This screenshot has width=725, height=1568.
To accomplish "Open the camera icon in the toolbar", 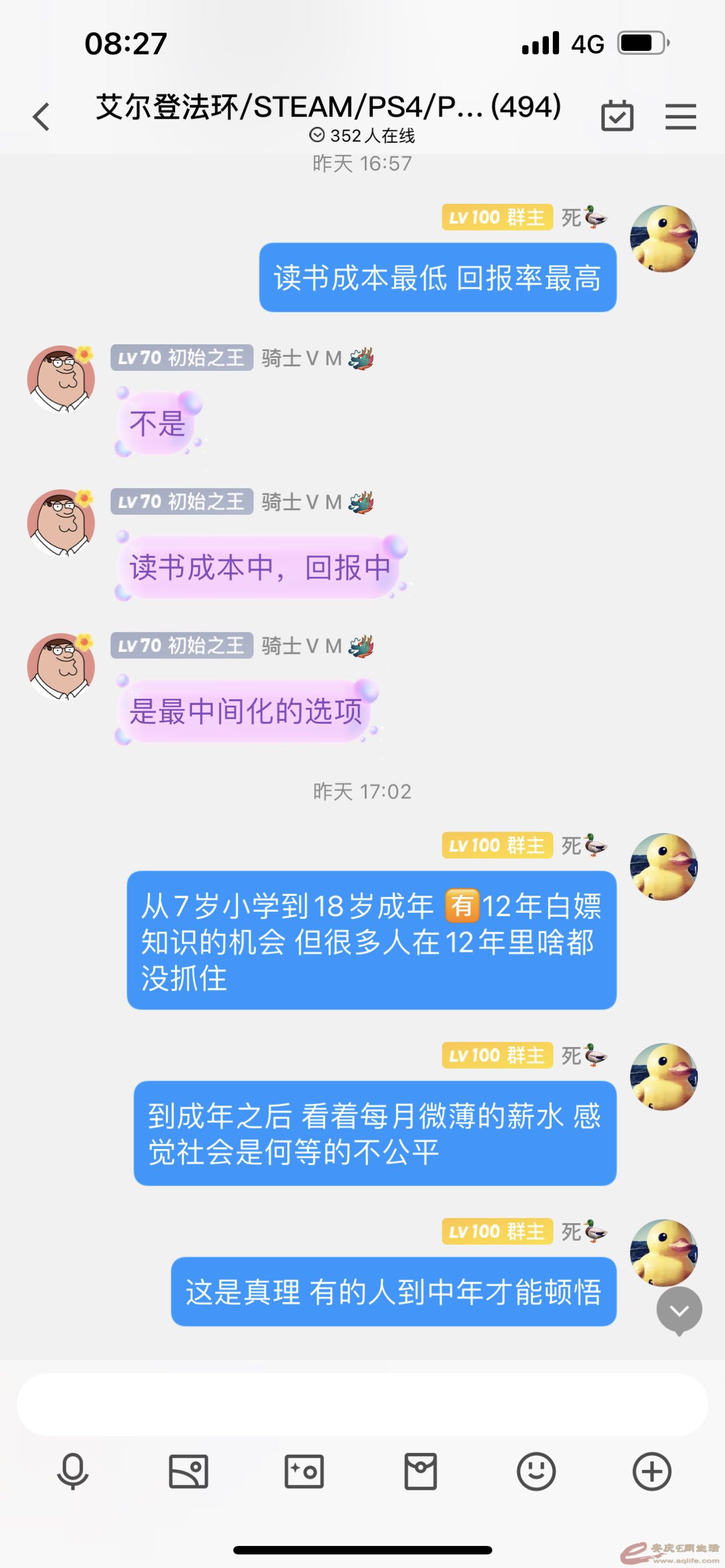I will click(x=304, y=1472).
